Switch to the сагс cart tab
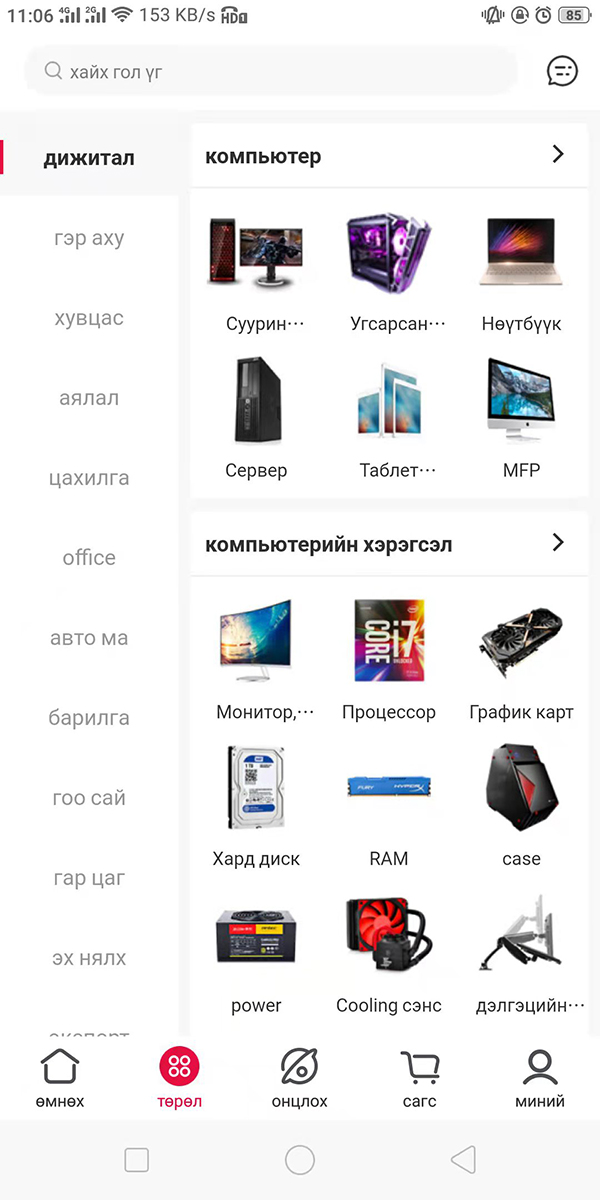This screenshot has width=600, height=1200. pyautogui.click(x=419, y=1078)
